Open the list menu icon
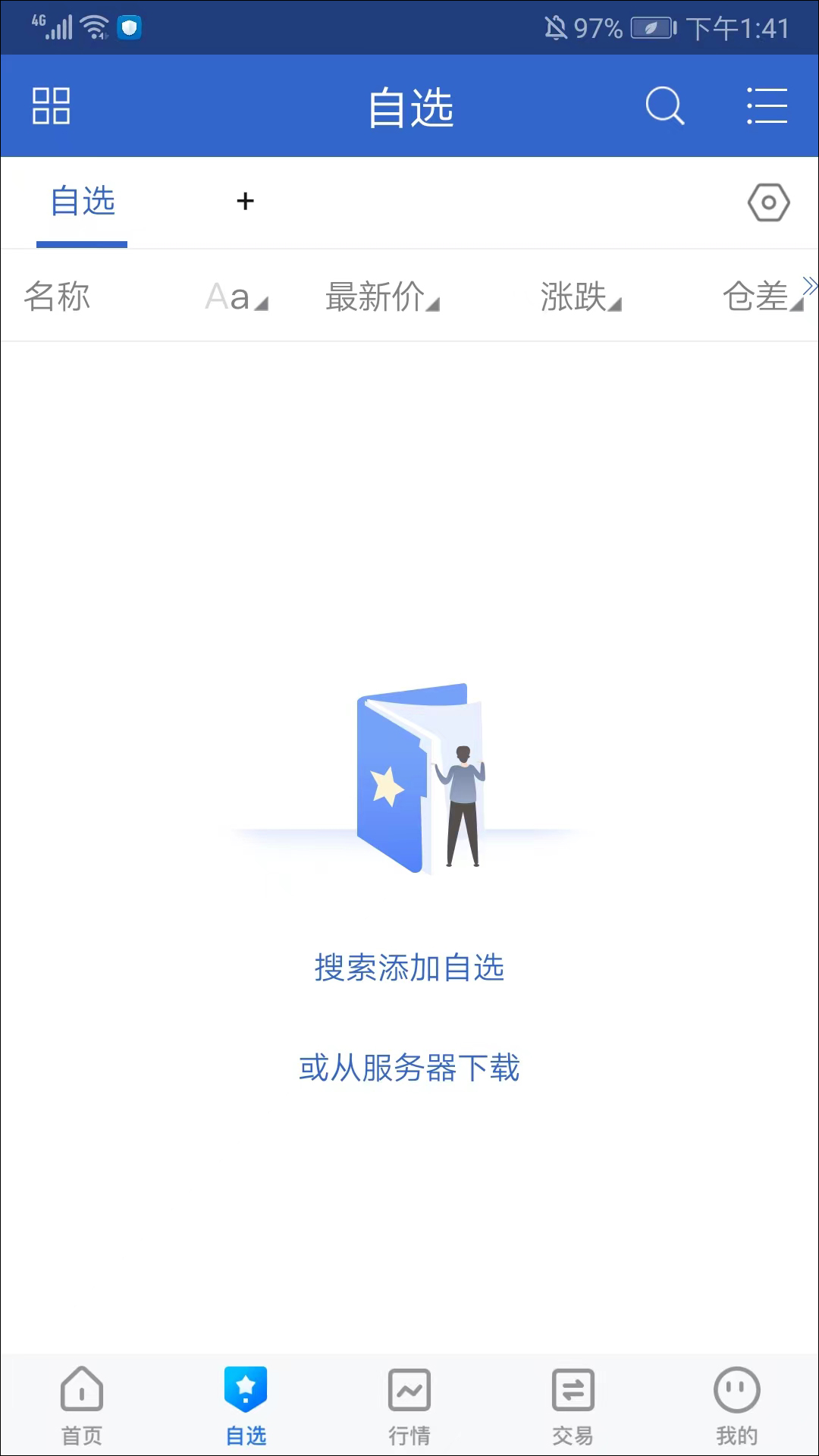Viewport: 819px width, 1456px height. [x=767, y=105]
